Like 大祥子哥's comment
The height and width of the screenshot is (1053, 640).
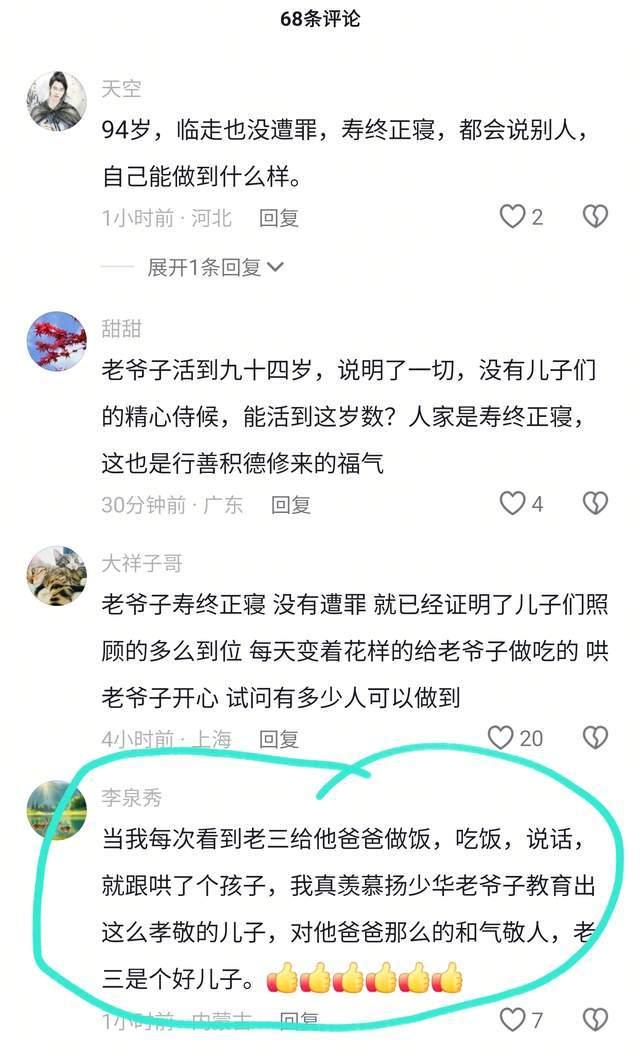tap(500, 738)
